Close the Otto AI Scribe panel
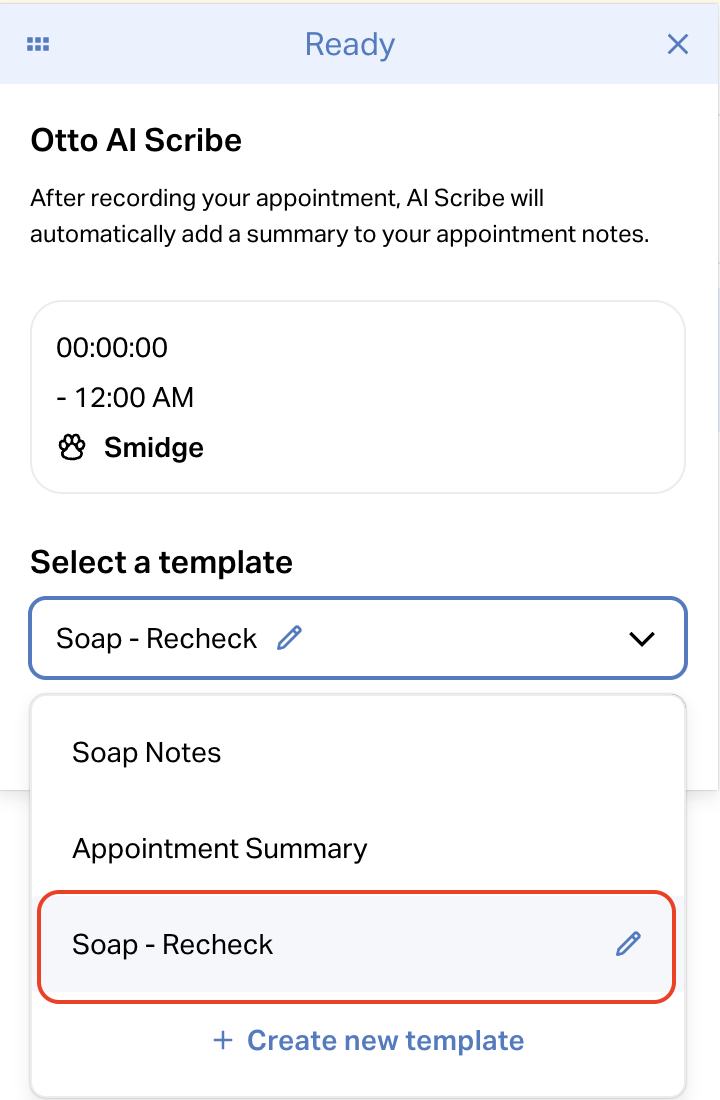Image resolution: width=720 pixels, height=1100 pixels. pos(678,44)
